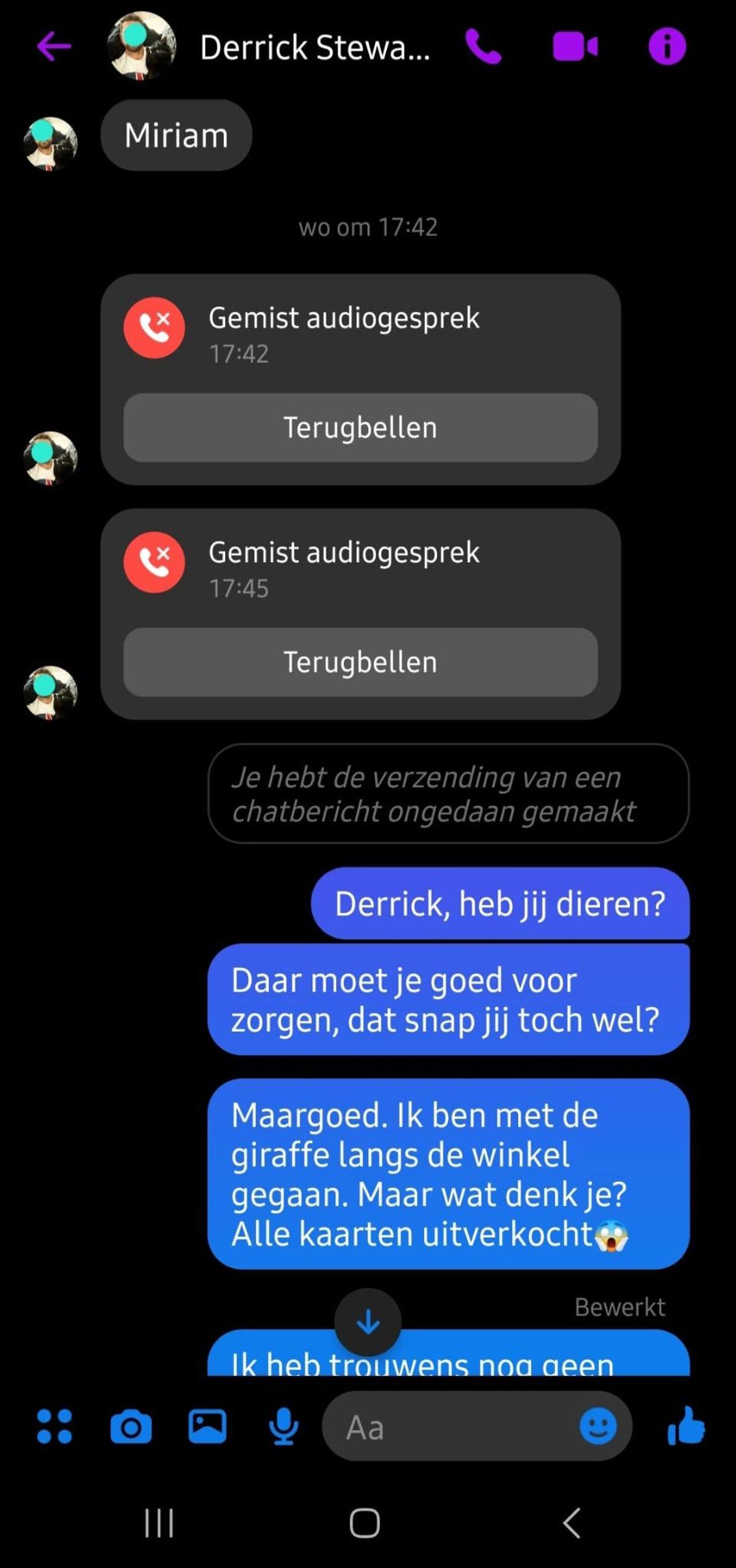
Task: Open conversation info
Action: 667,47
